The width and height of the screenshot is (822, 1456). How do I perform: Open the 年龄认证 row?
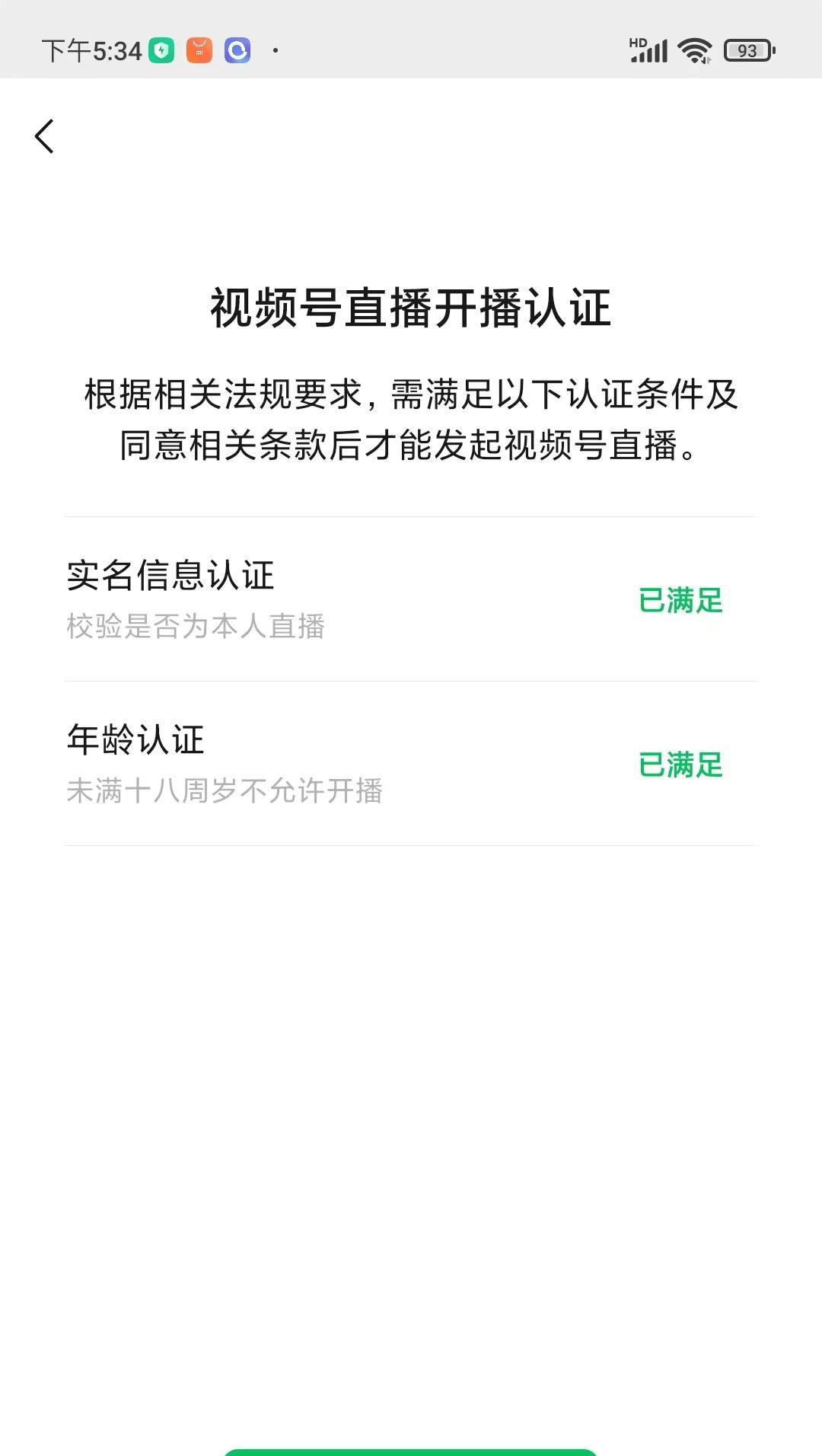tap(409, 764)
